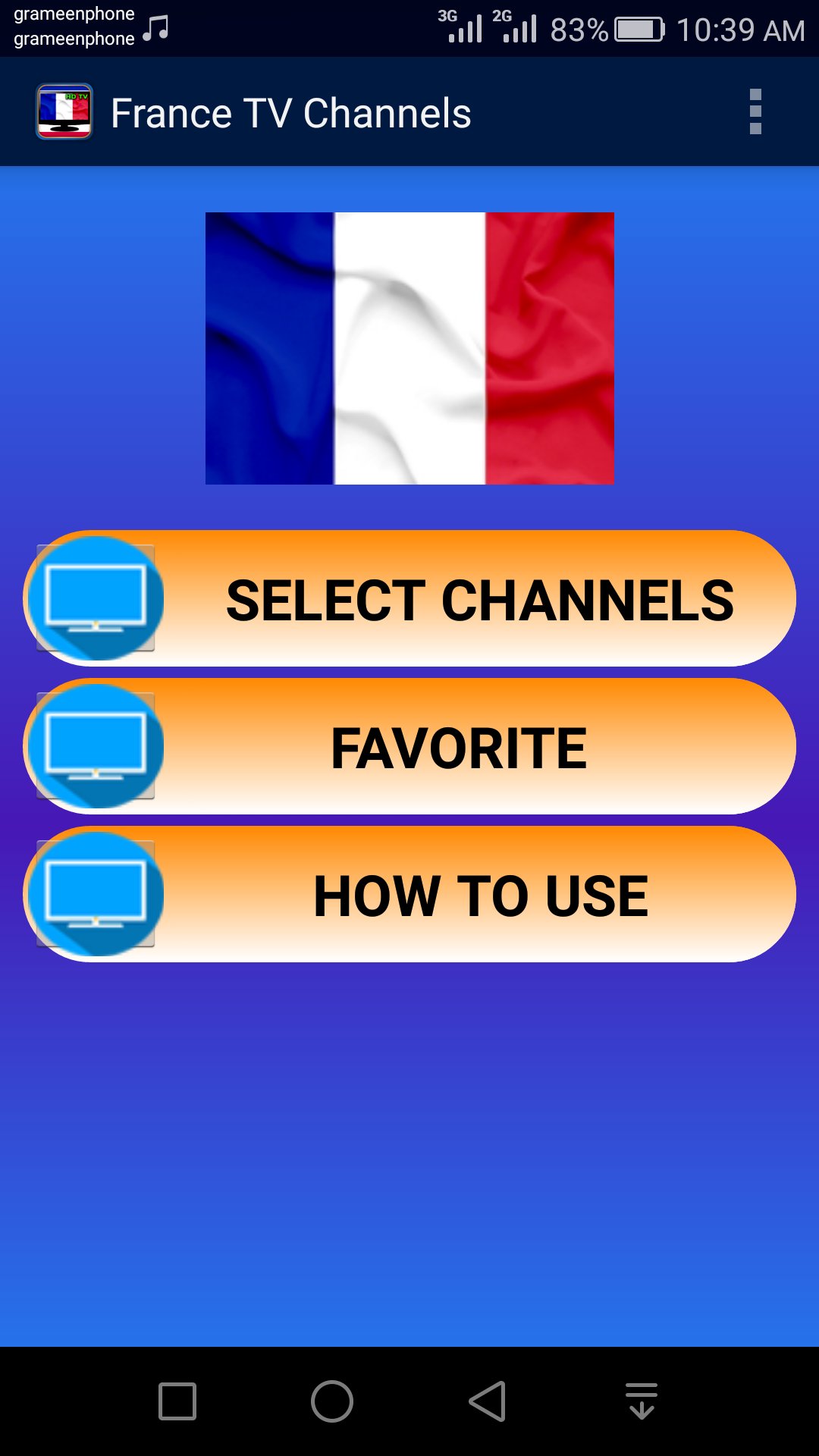Viewport: 819px width, 1456px height.
Task: Click the TV icon beside HOW TO USE
Action: click(x=93, y=893)
